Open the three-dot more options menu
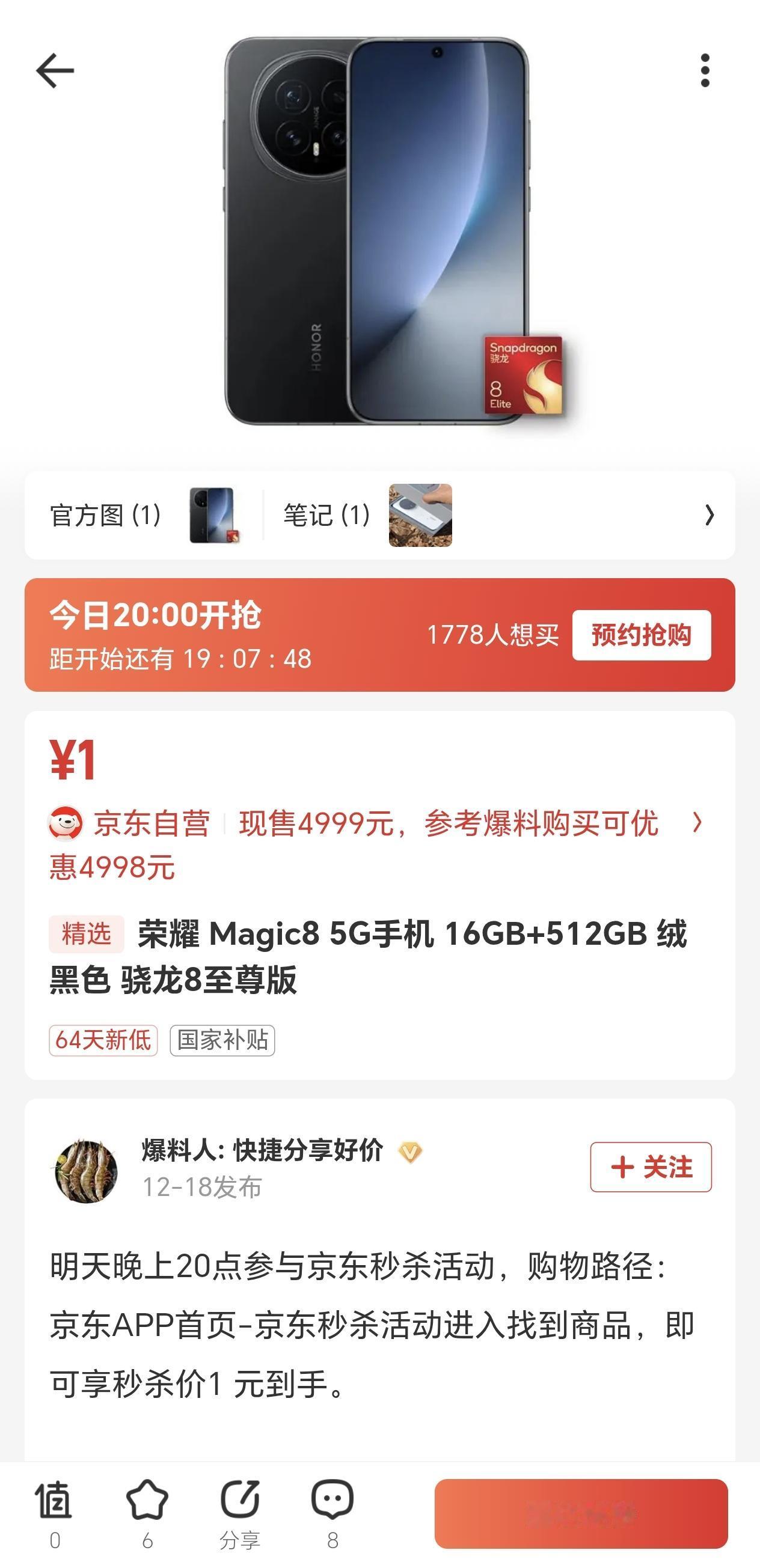 pyautogui.click(x=705, y=69)
